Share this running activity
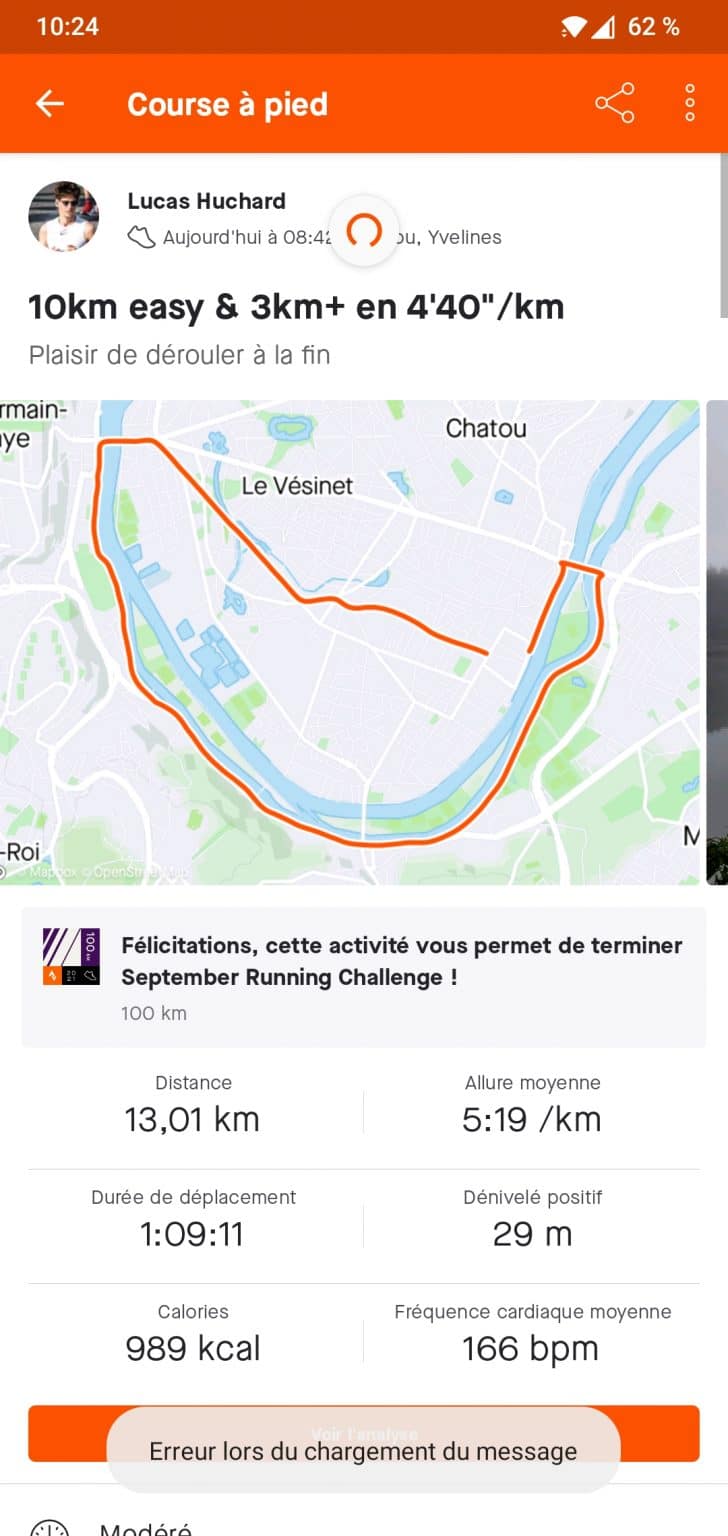Viewport: 728px width, 1536px height. [614, 104]
